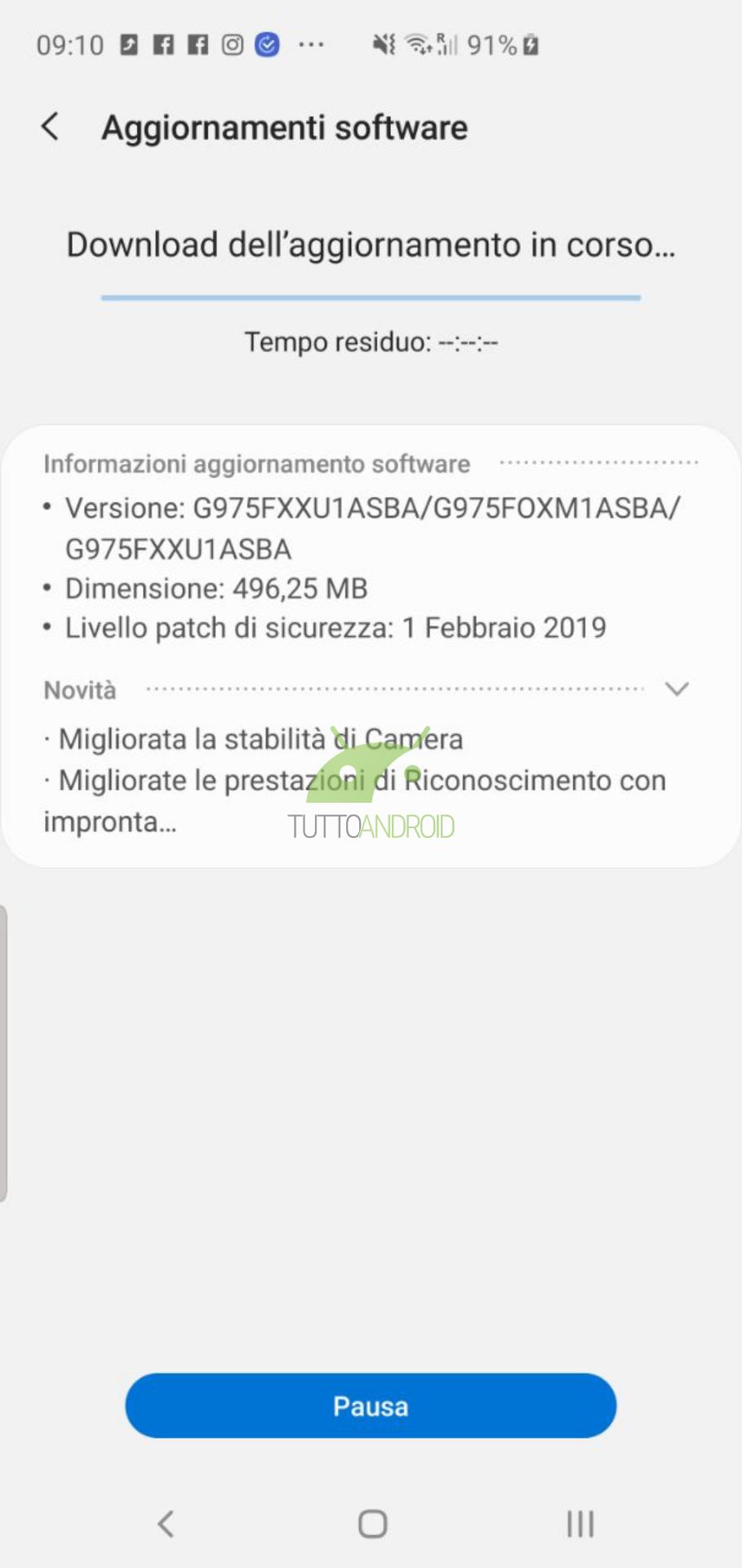Tap the system back button

(x=166, y=1523)
